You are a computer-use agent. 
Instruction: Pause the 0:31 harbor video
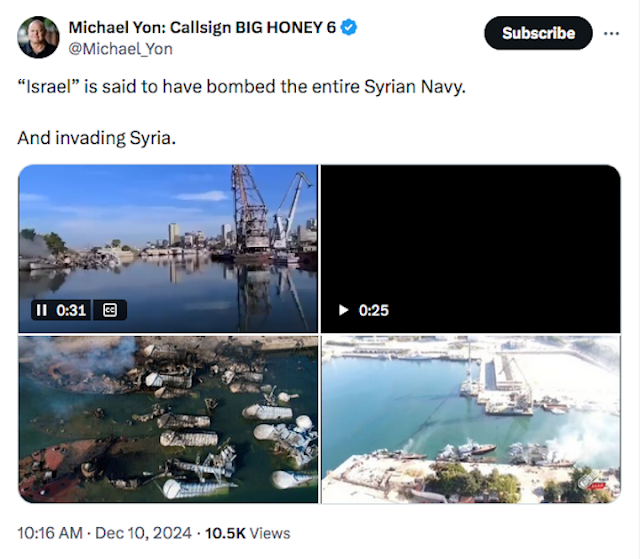[41, 311]
